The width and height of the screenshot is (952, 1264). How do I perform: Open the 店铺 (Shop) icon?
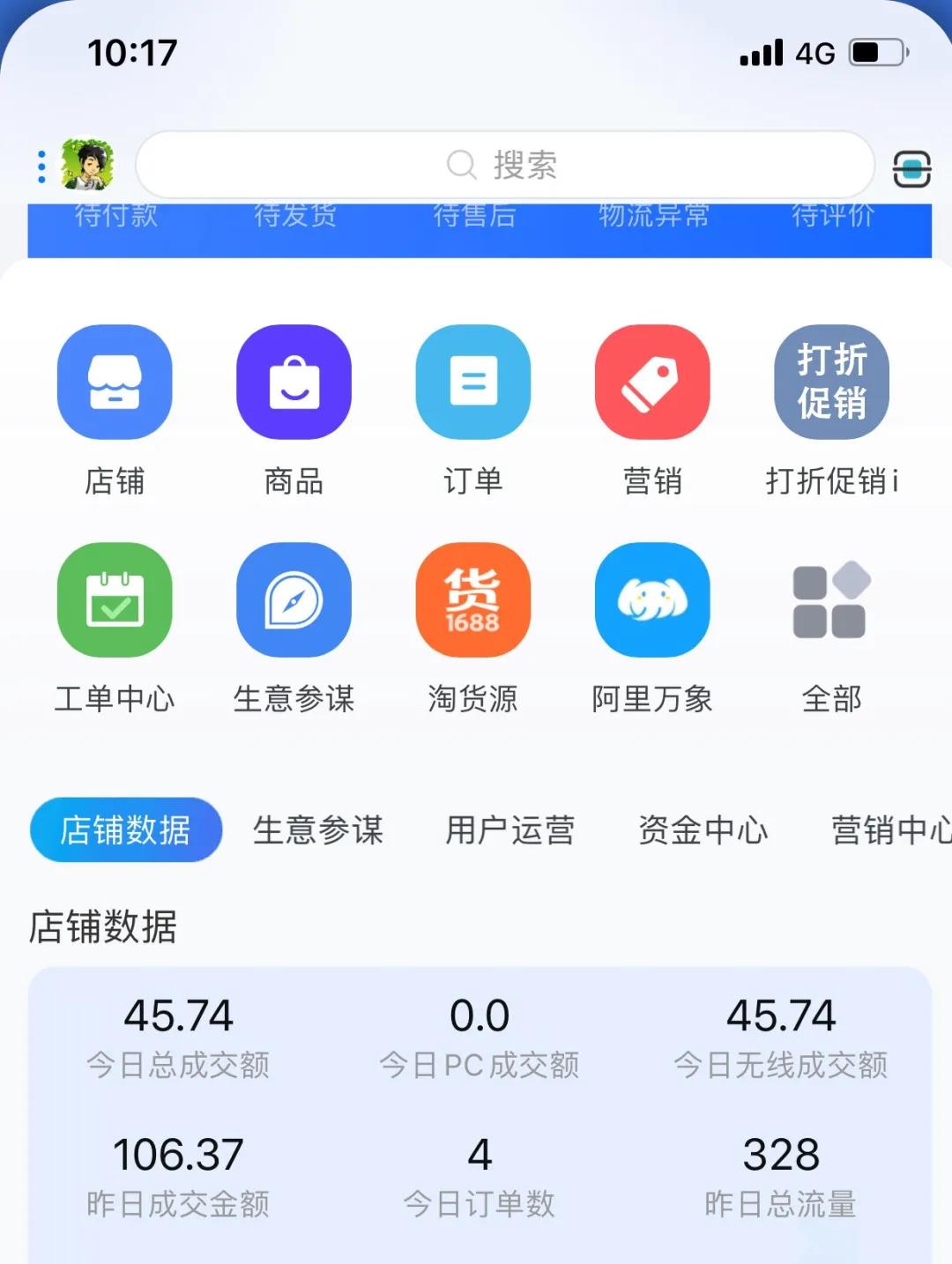(x=115, y=381)
